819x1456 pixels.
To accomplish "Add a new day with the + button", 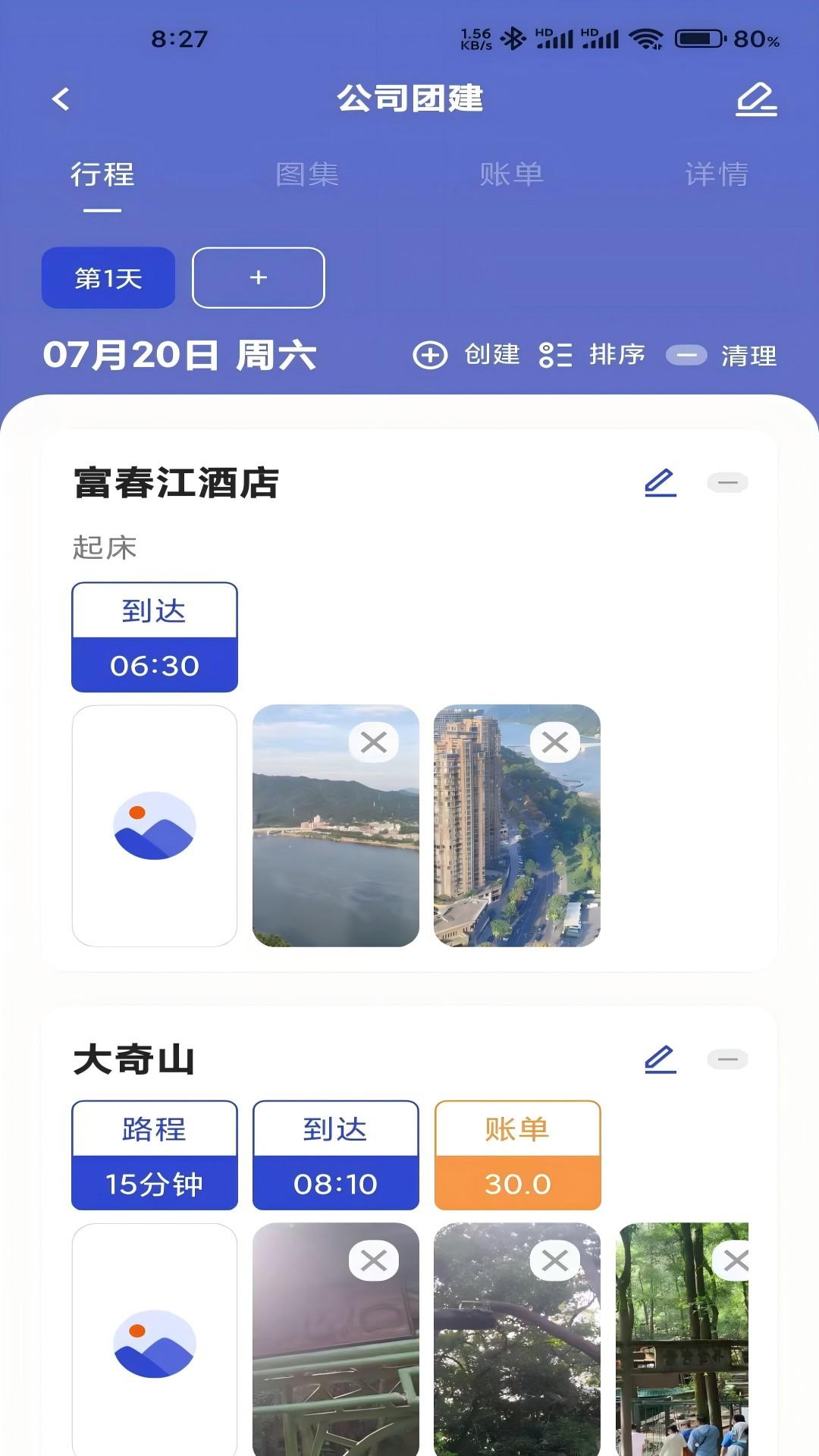I will tap(258, 278).
